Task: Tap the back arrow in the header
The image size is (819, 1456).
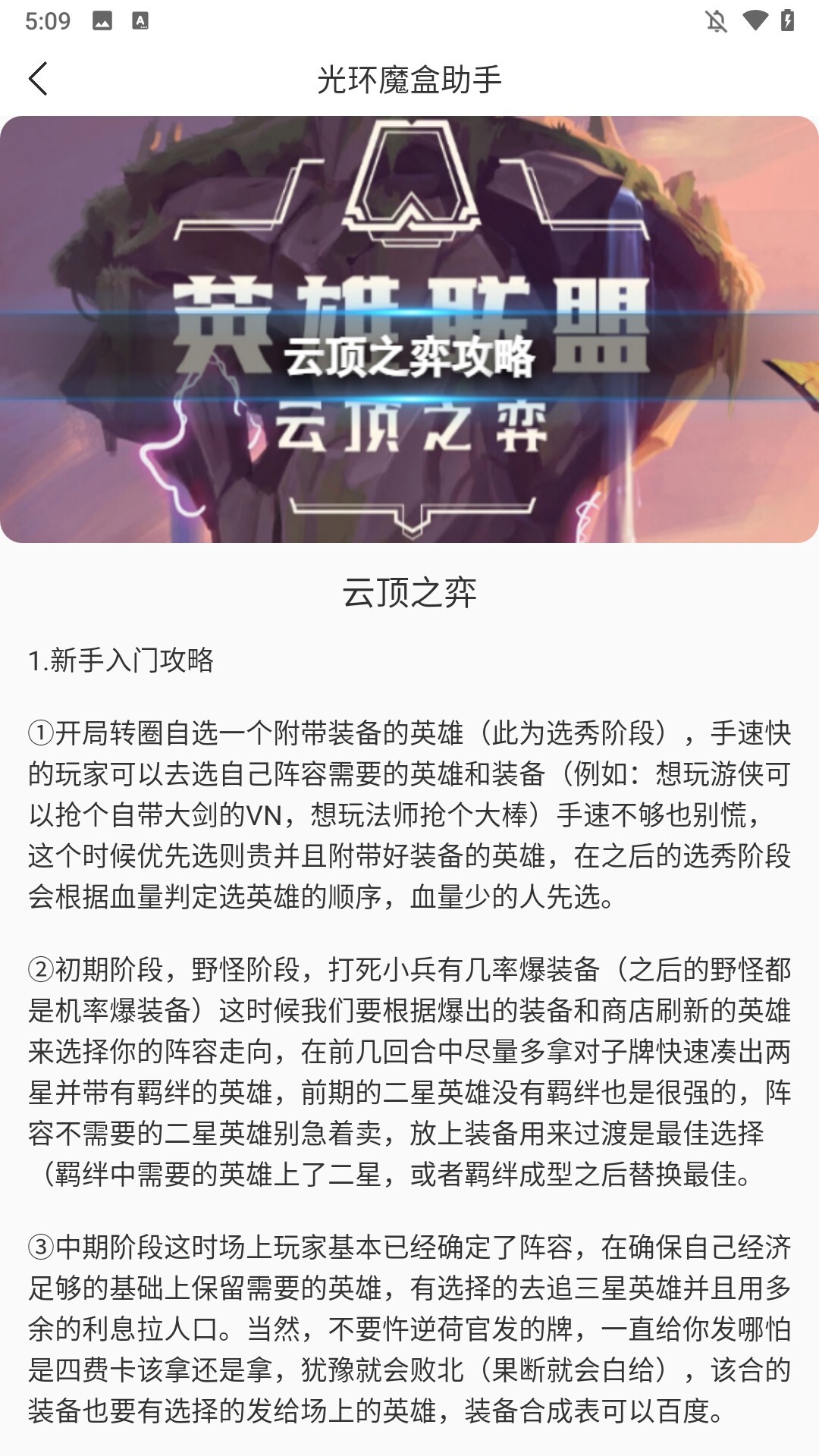Action: (38, 79)
